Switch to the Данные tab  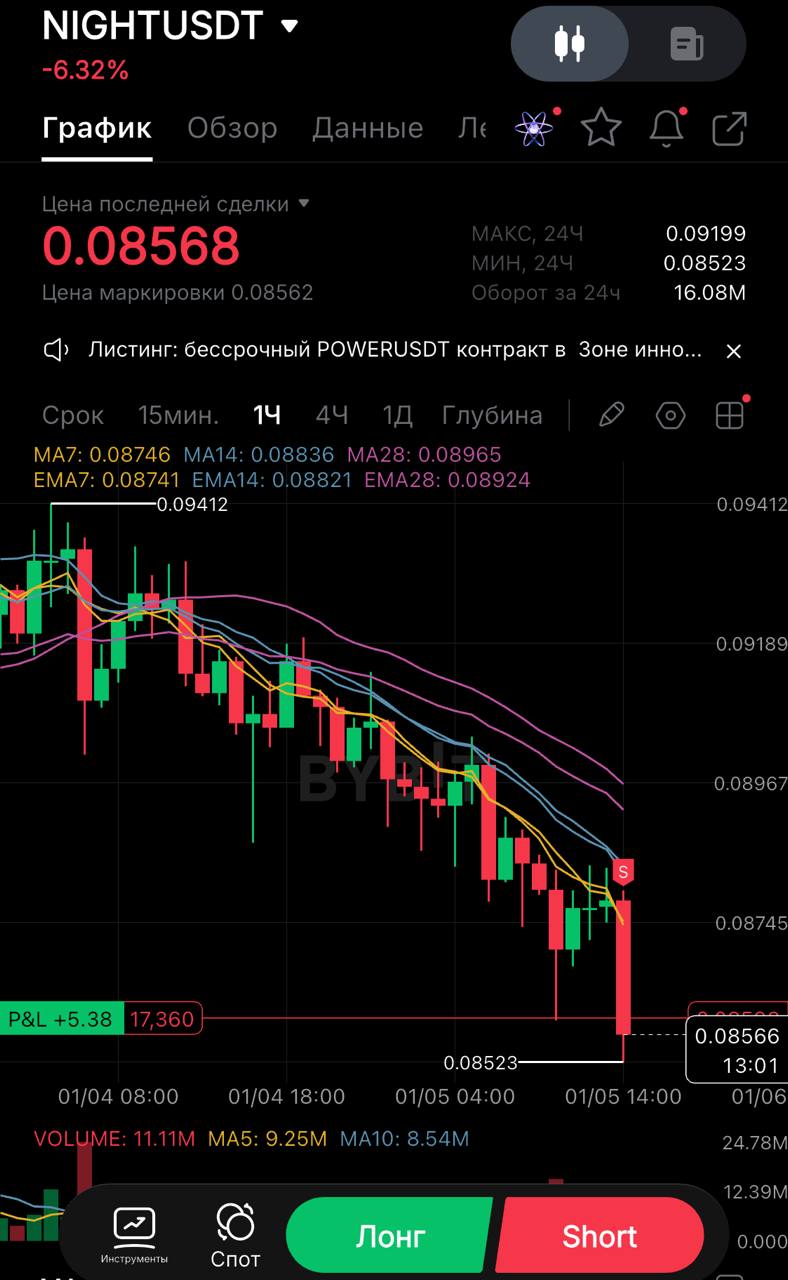click(x=367, y=128)
